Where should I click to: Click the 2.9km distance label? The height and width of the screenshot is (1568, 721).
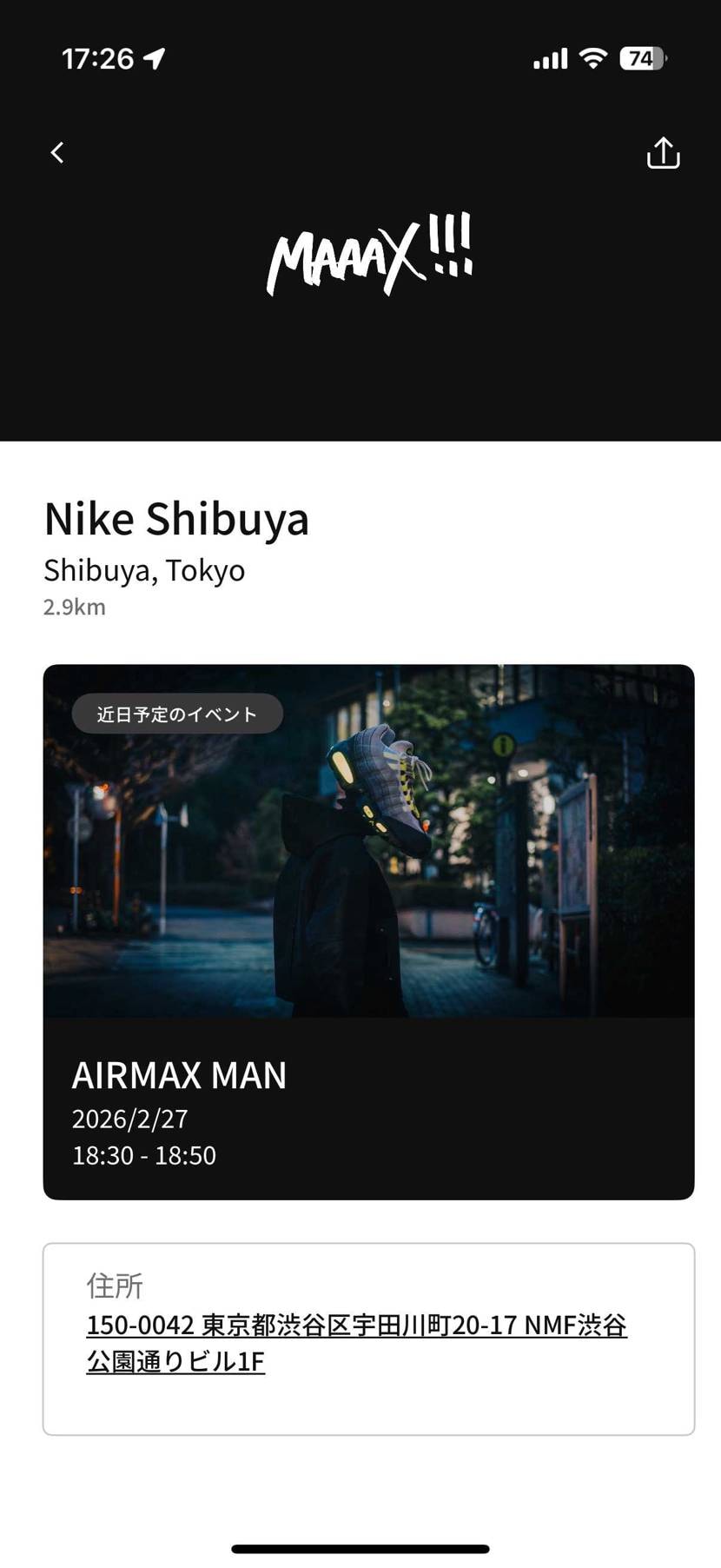73,607
